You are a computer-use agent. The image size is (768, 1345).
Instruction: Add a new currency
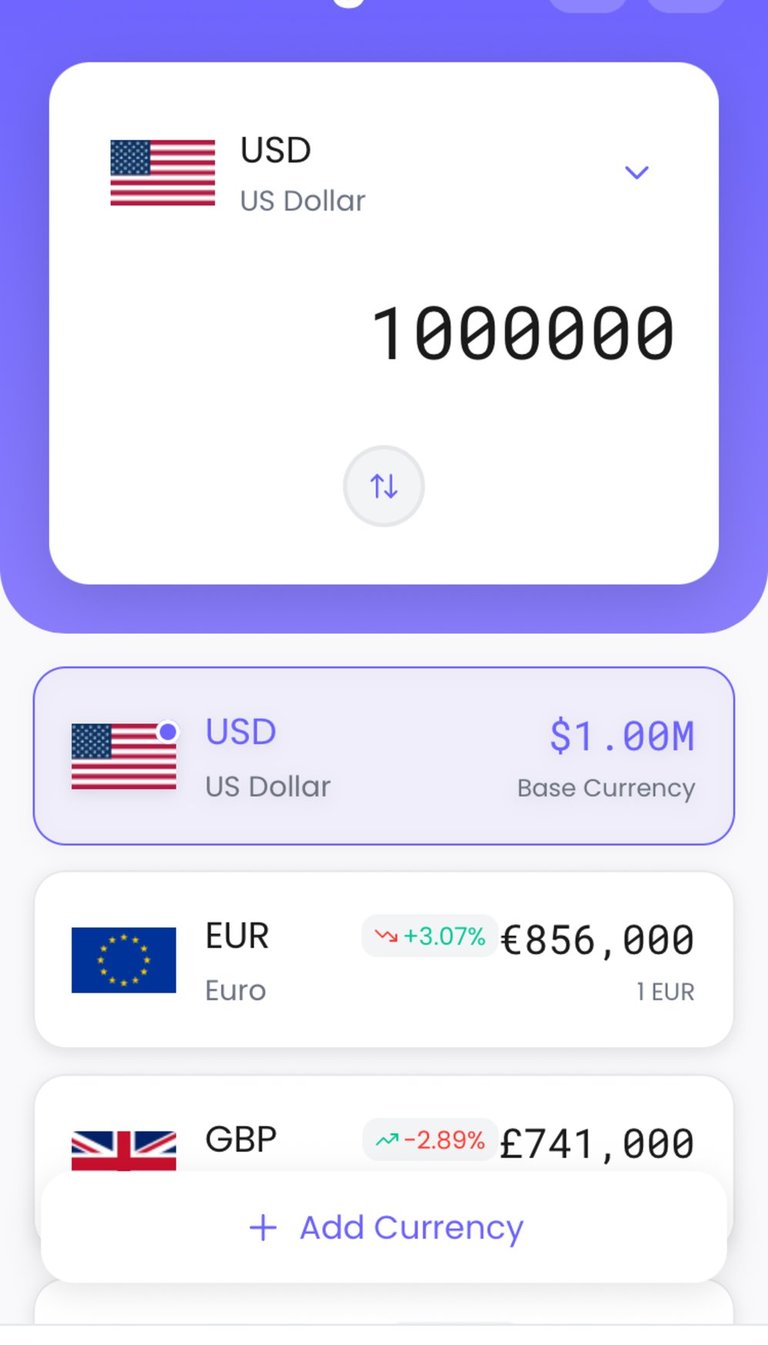384,1227
